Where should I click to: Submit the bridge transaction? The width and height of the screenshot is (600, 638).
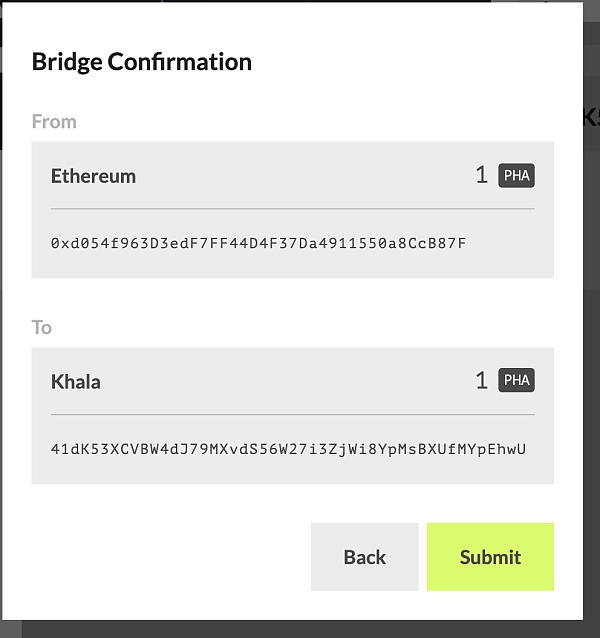pos(490,557)
